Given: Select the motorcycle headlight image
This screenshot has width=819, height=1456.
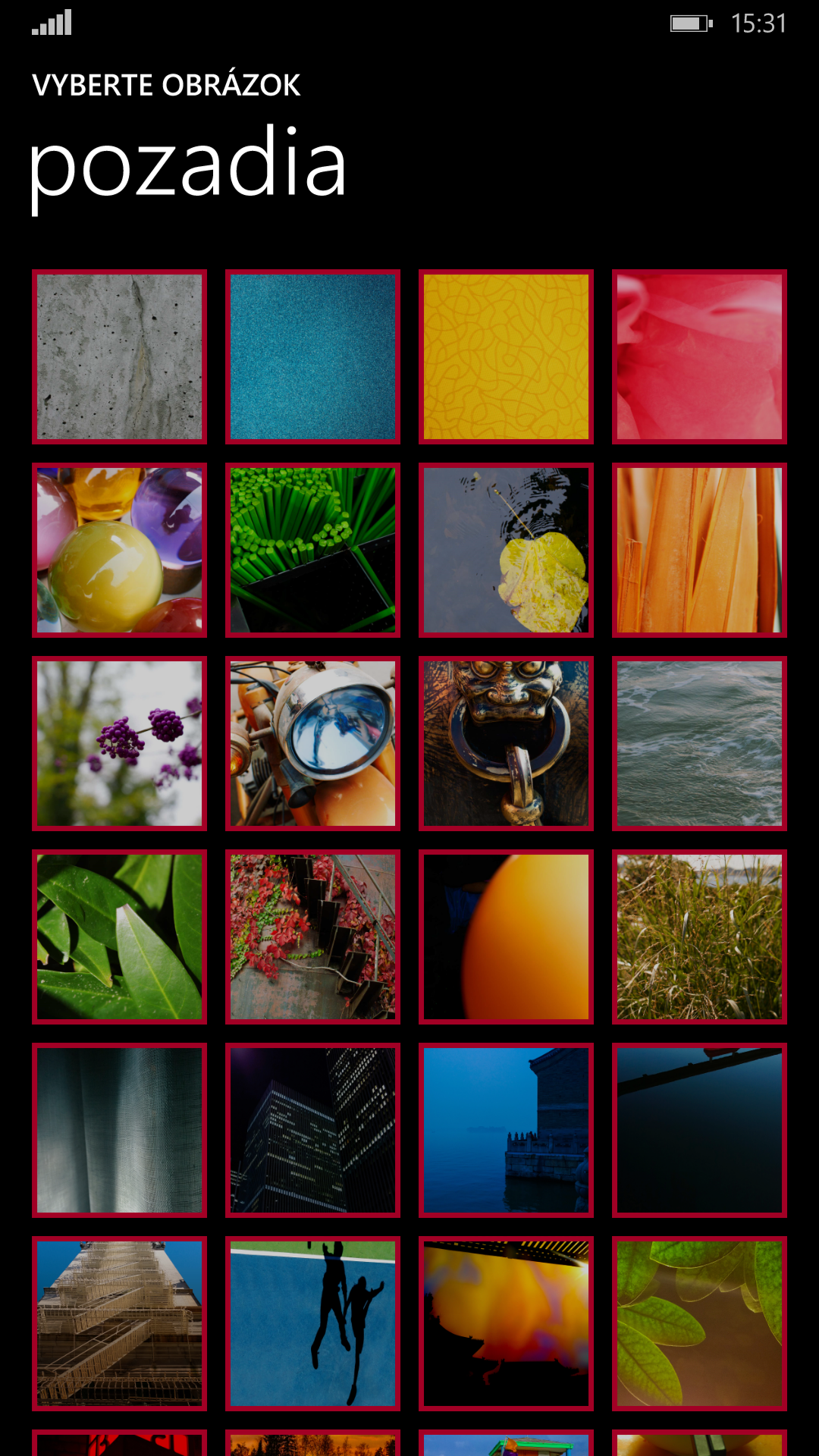Looking at the screenshot, I should pos(312,743).
